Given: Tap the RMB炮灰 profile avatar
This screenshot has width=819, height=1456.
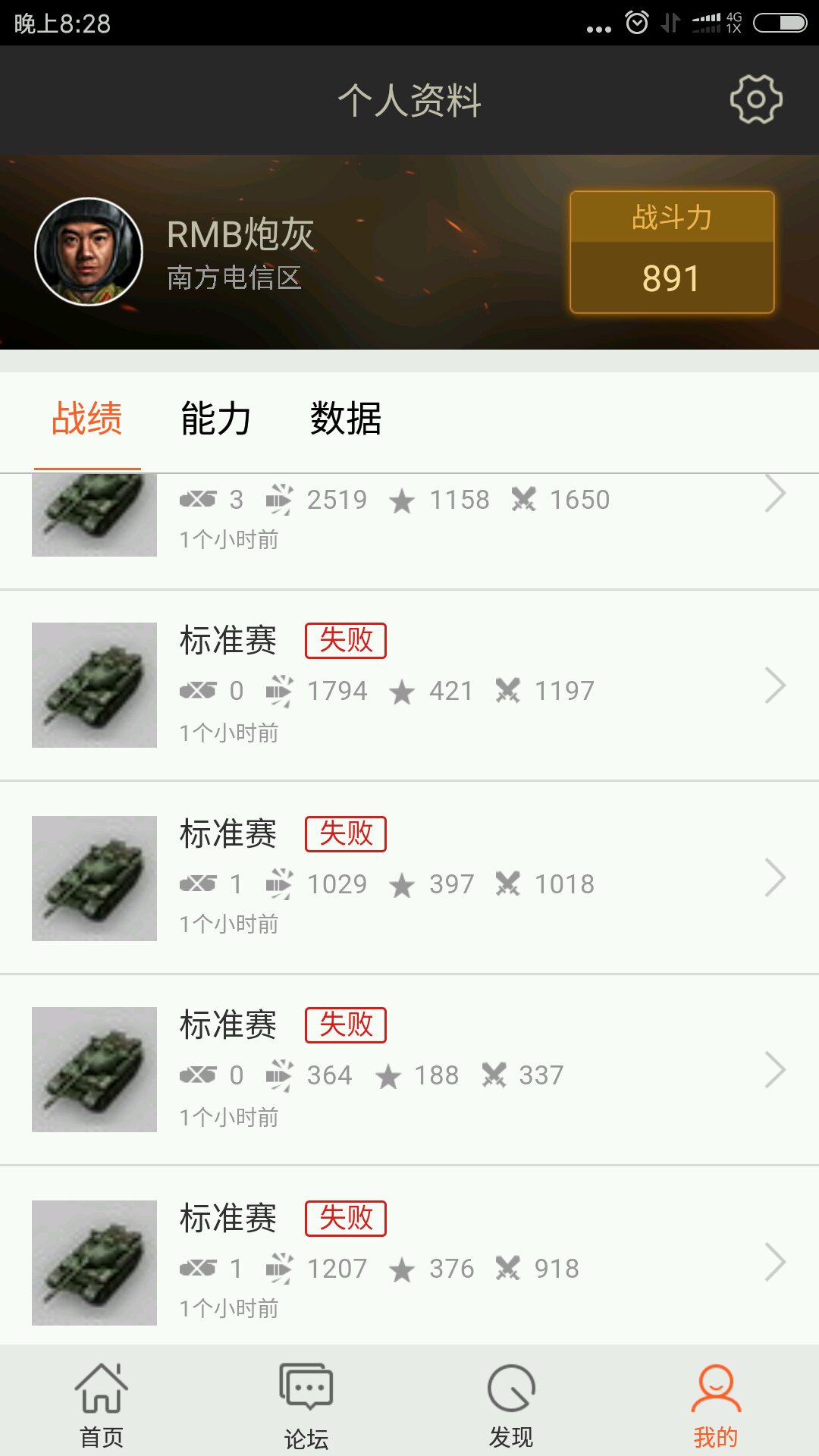Looking at the screenshot, I should [x=89, y=252].
